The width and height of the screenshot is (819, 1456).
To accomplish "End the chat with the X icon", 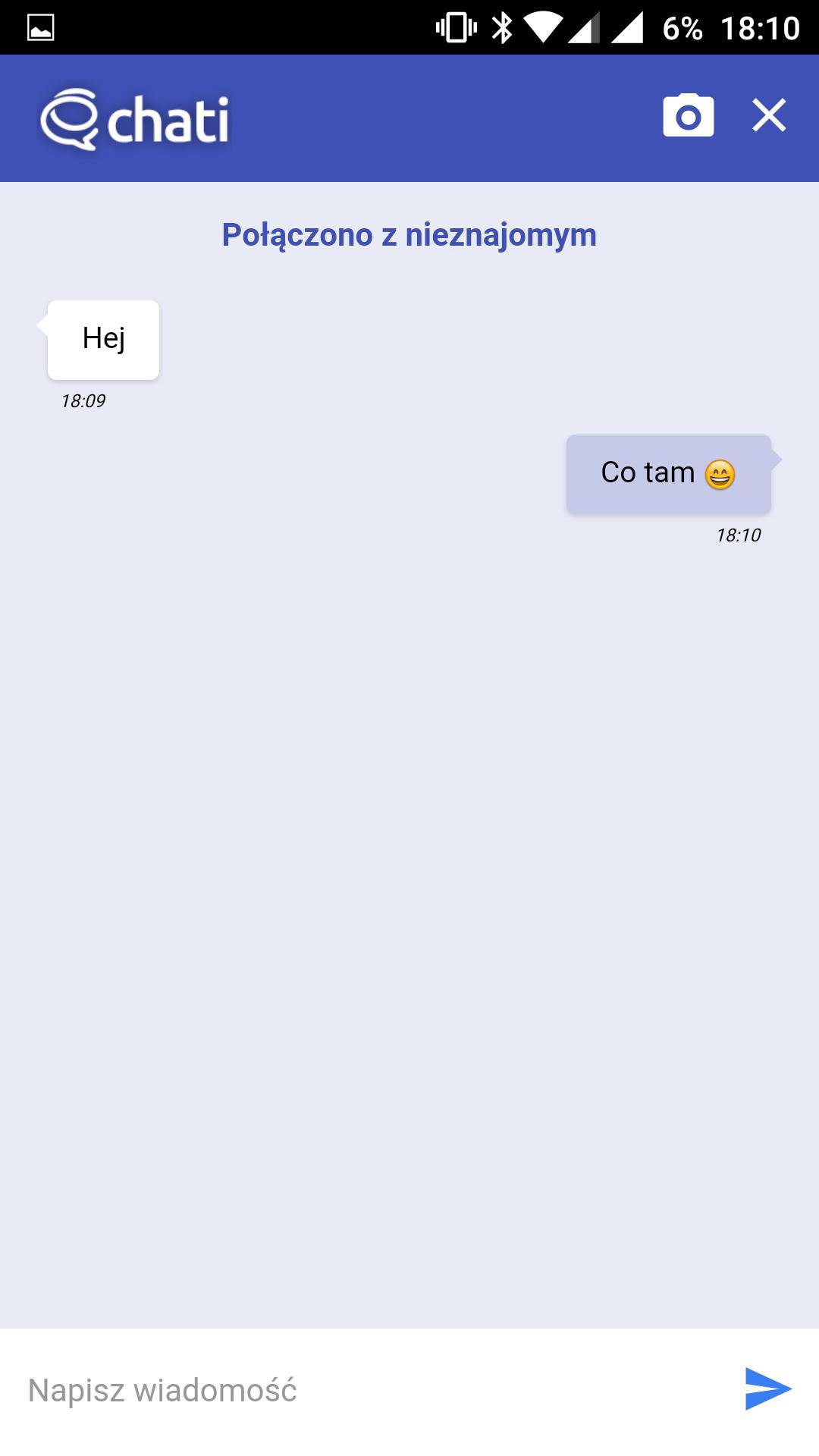I will pyautogui.click(x=769, y=115).
